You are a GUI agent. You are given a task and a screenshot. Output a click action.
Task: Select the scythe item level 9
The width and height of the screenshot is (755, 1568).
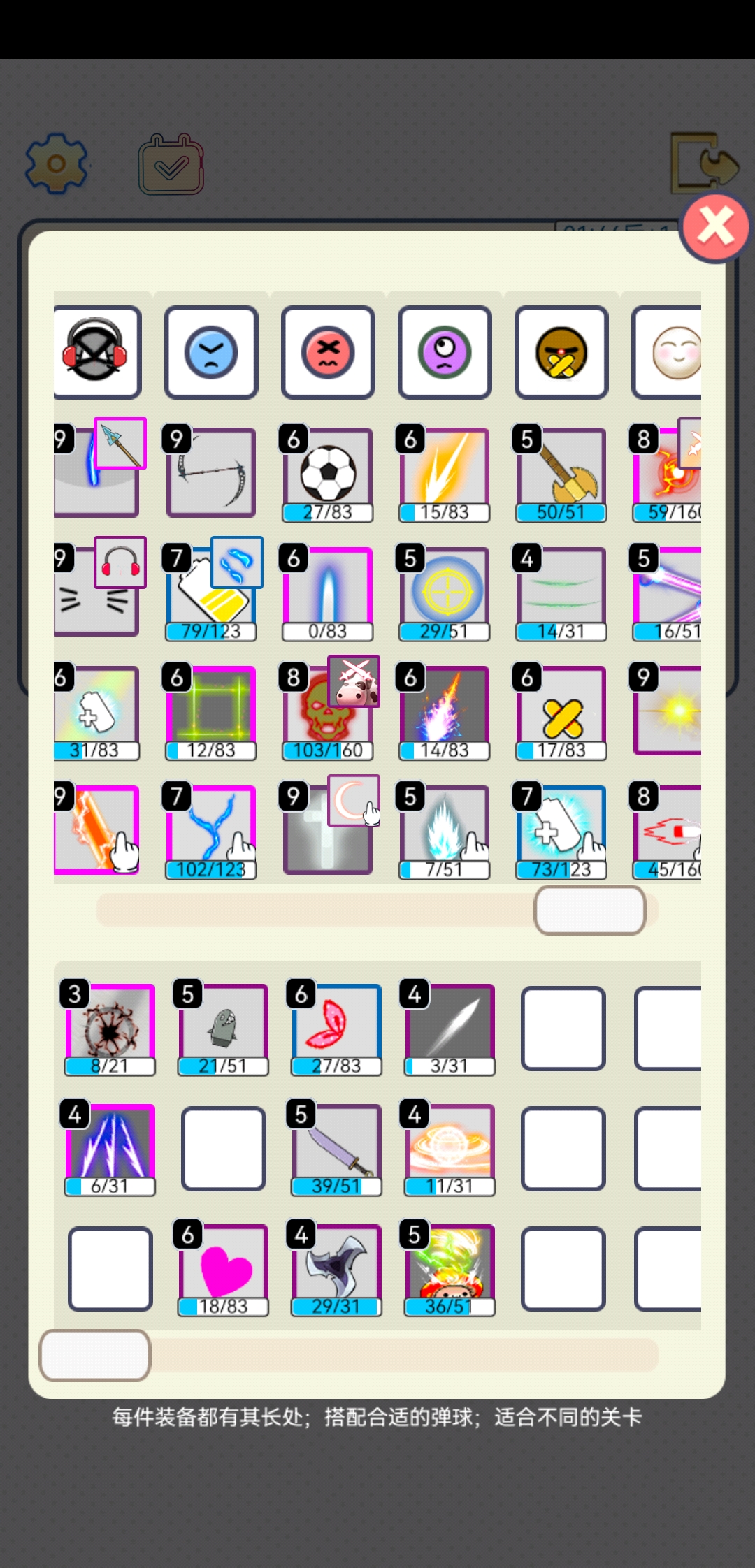click(211, 472)
